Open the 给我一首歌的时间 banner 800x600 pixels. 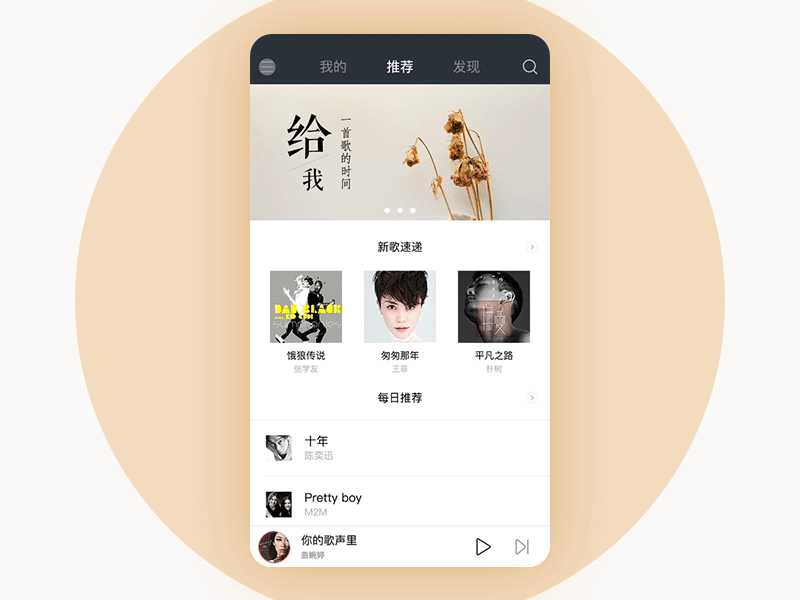click(400, 152)
